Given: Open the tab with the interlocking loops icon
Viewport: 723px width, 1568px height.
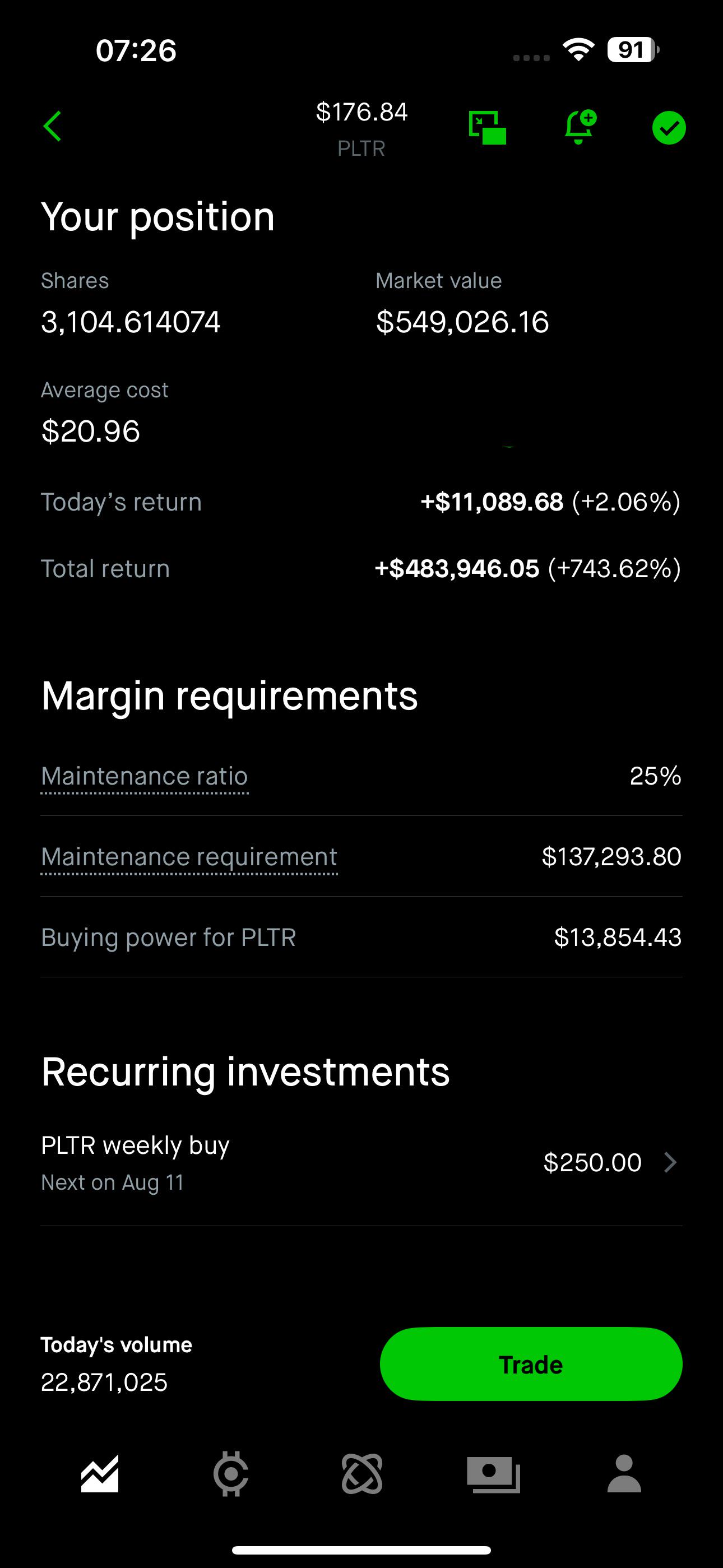Looking at the screenshot, I should 362,1474.
